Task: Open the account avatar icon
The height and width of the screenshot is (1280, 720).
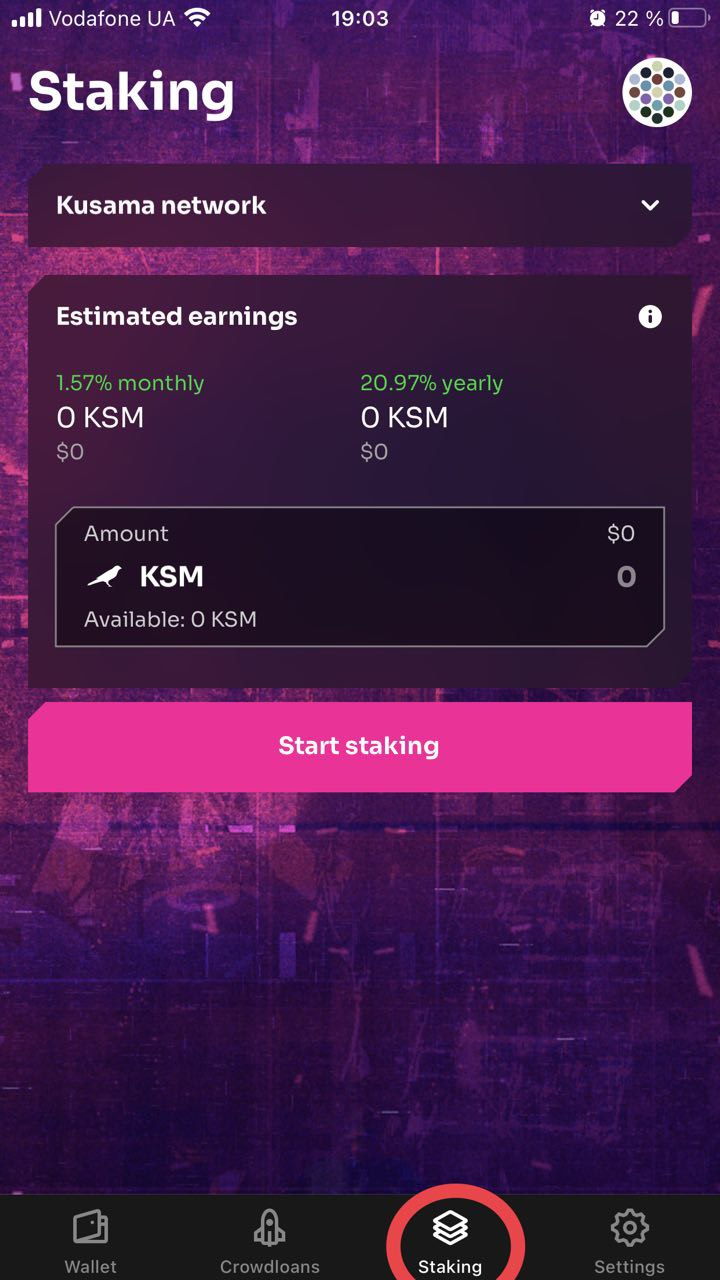Action: [656, 92]
